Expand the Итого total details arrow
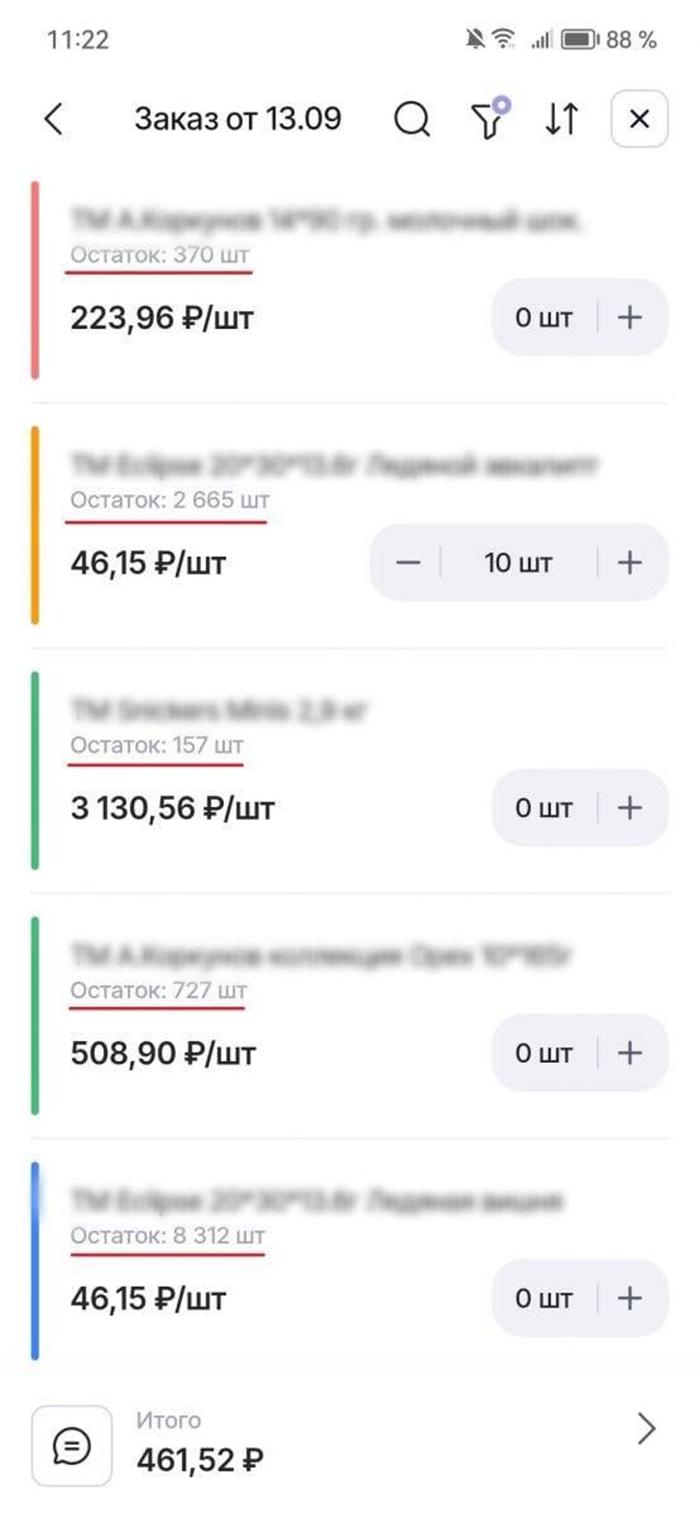This screenshot has width=700, height=1518. point(647,1430)
